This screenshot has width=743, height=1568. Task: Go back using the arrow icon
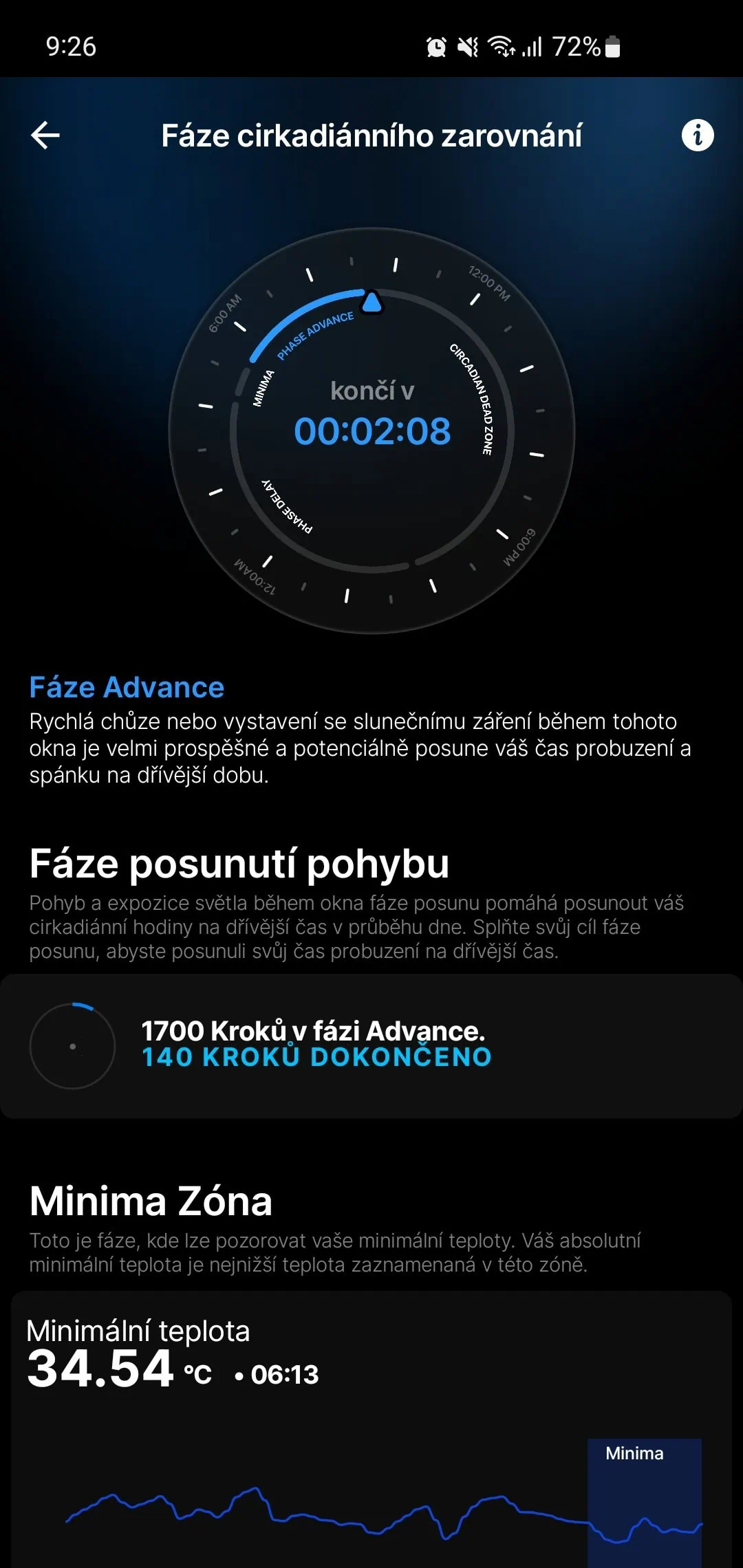pos(45,135)
